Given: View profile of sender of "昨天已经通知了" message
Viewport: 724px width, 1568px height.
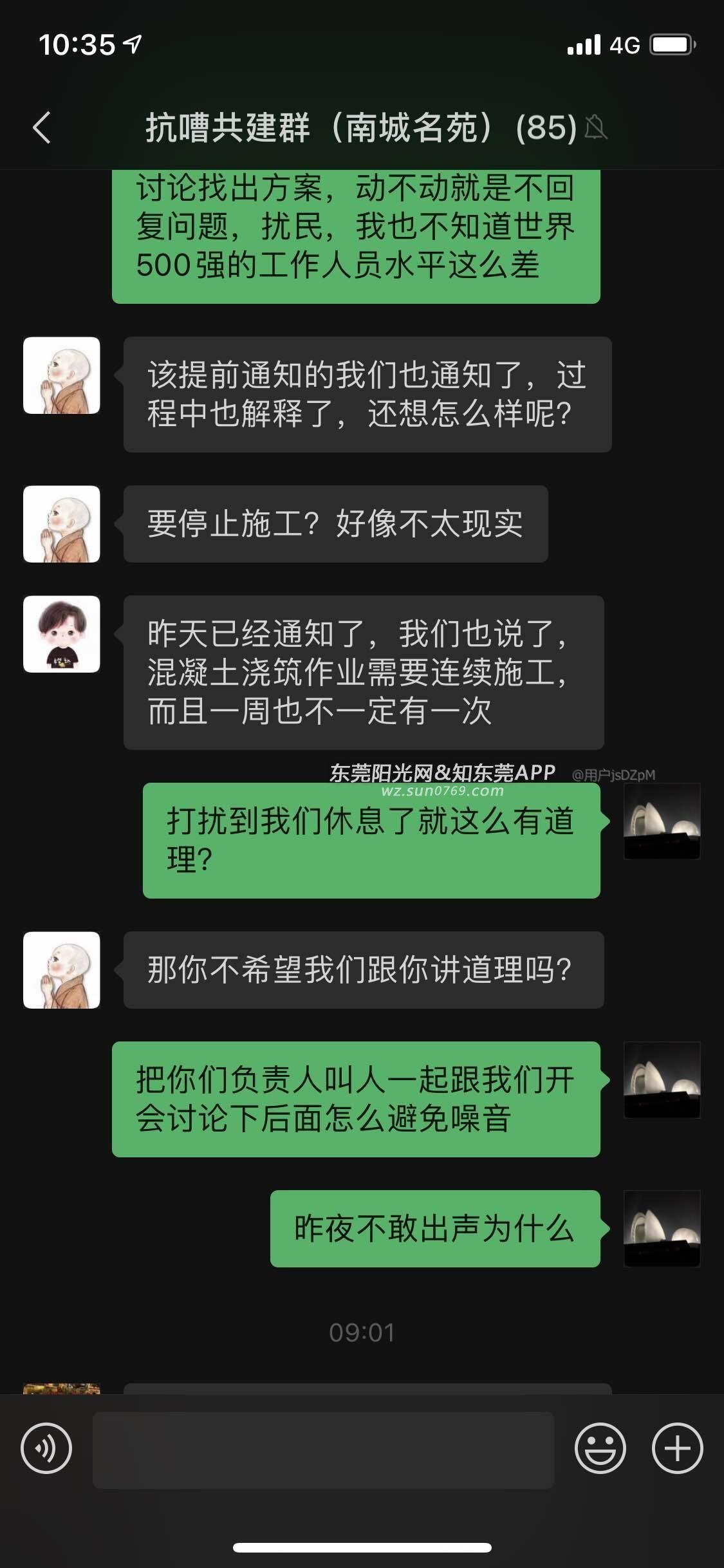Looking at the screenshot, I should click(x=62, y=634).
